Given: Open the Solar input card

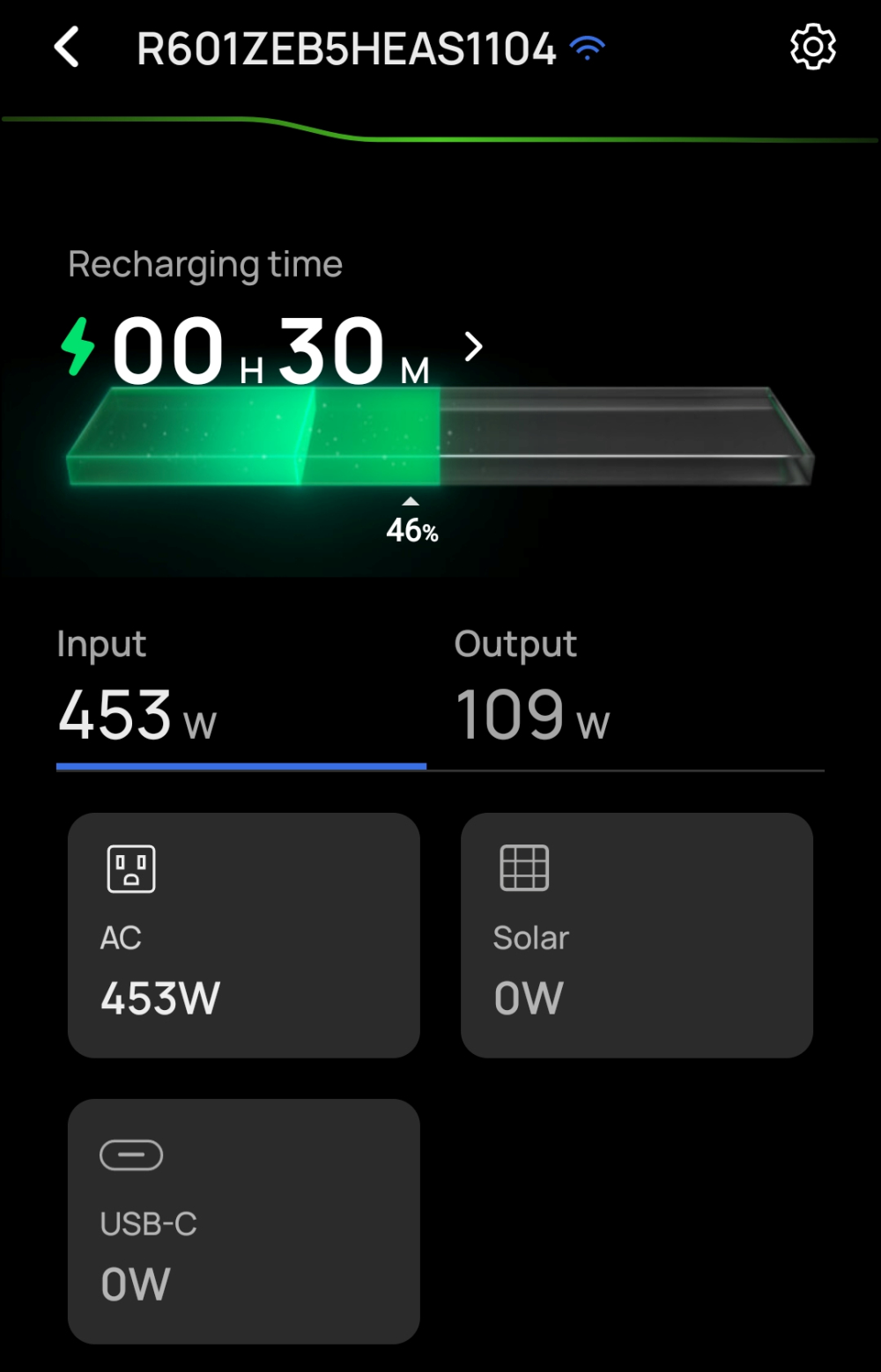Looking at the screenshot, I should pos(636,935).
